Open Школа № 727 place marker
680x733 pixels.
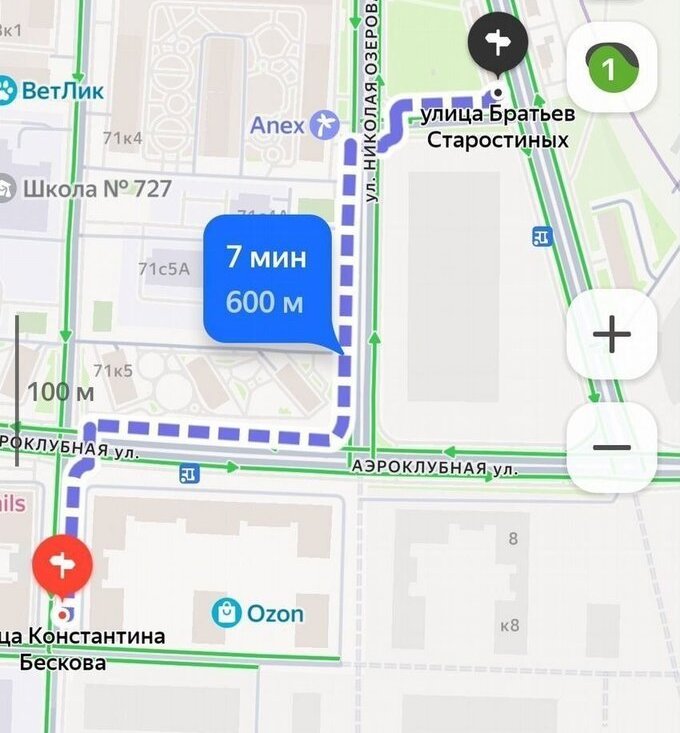pyautogui.click(x=8, y=188)
